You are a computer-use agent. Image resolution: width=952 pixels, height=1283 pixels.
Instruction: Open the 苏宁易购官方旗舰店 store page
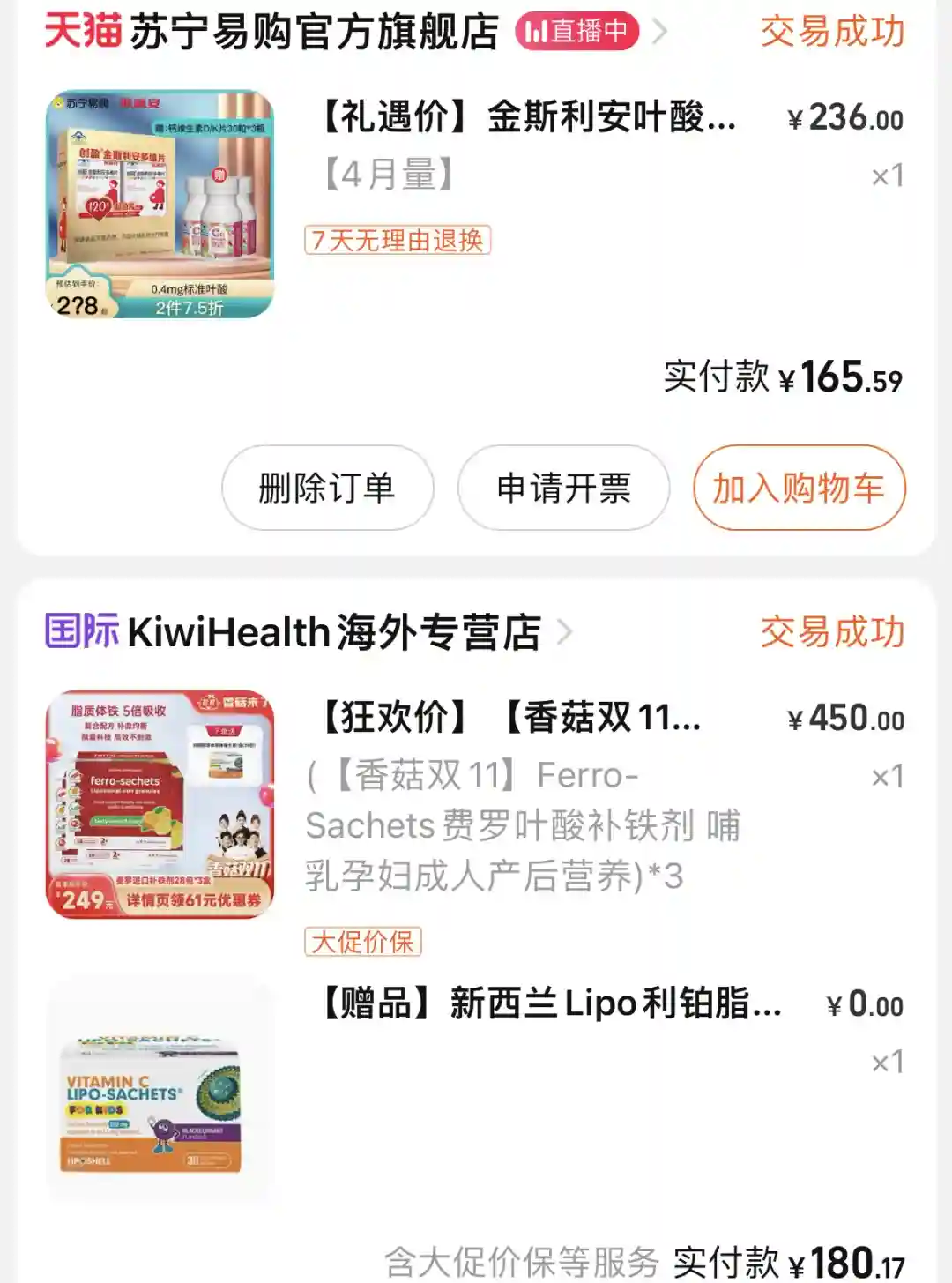click(314, 33)
